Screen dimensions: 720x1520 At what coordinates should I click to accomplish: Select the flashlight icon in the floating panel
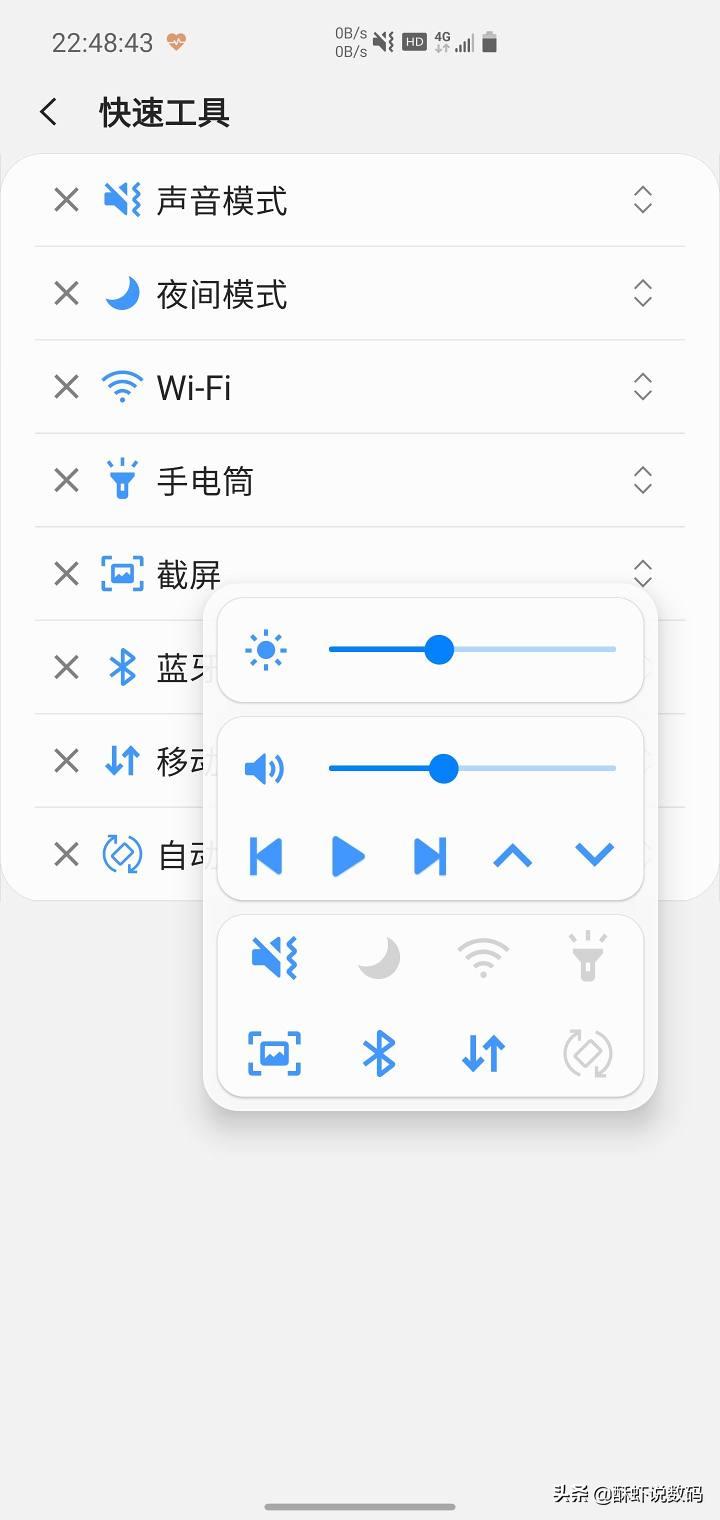pos(587,956)
